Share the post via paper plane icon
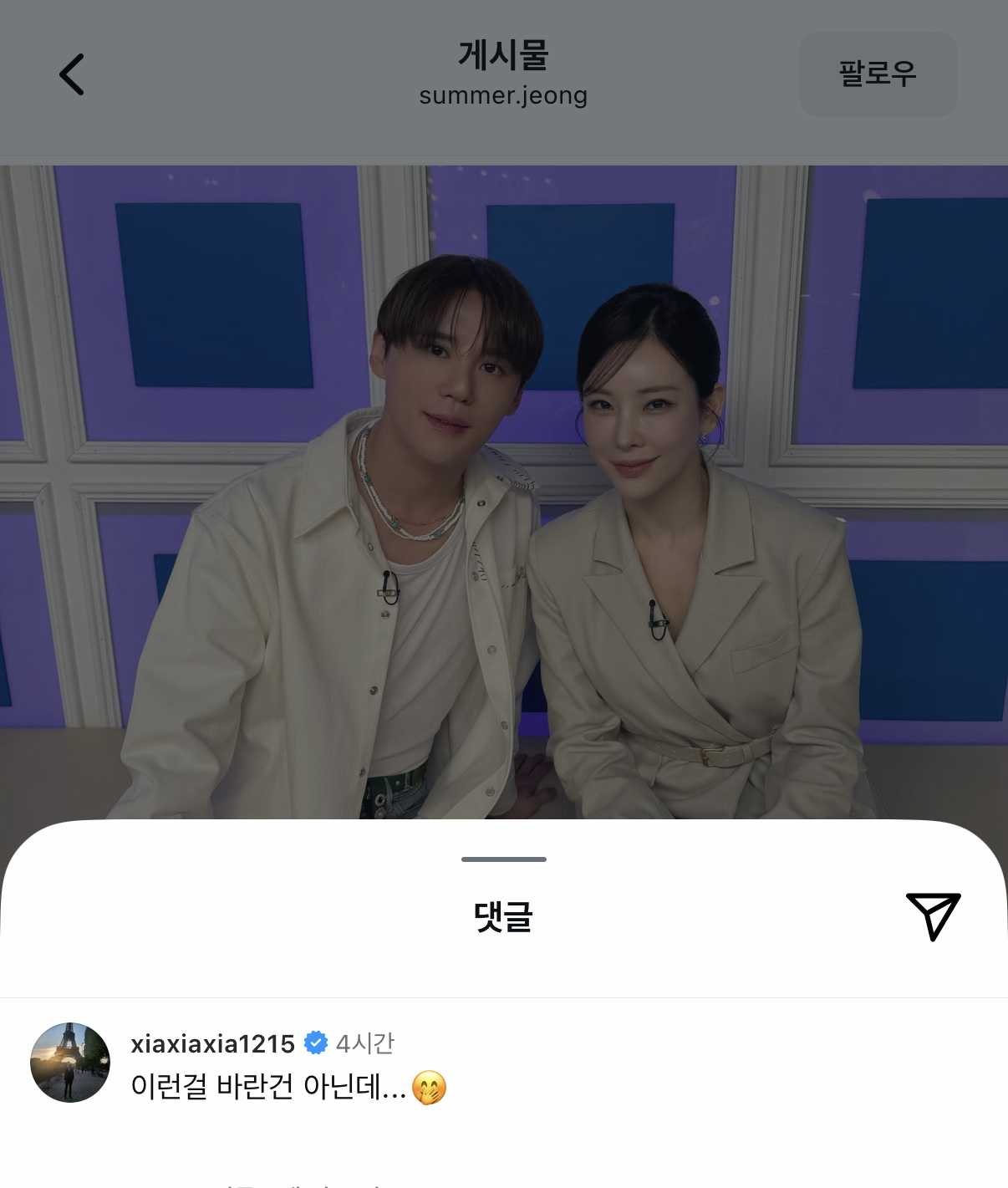The image size is (1008, 1188). click(933, 915)
